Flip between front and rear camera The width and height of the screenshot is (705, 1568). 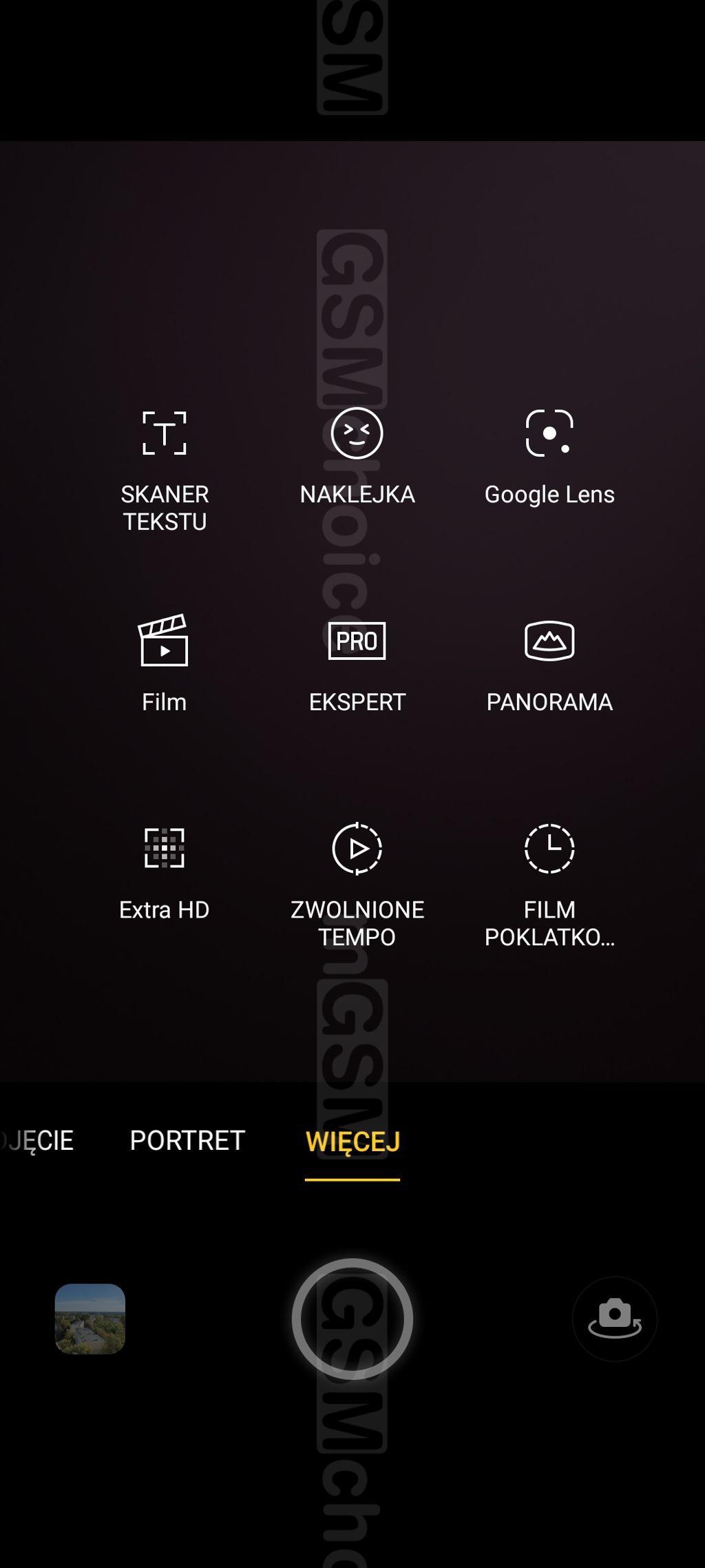(x=615, y=1319)
